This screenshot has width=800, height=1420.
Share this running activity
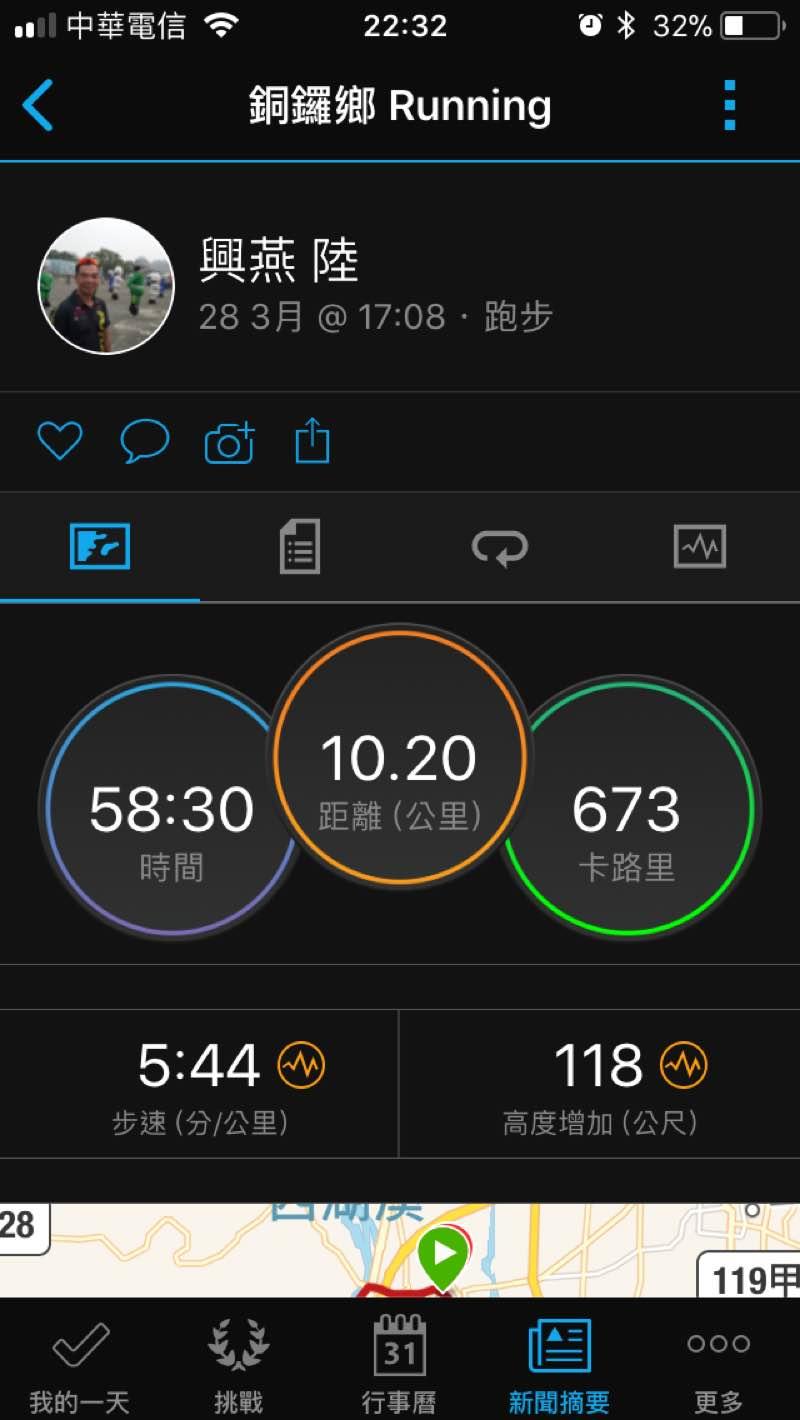(312, 441)
